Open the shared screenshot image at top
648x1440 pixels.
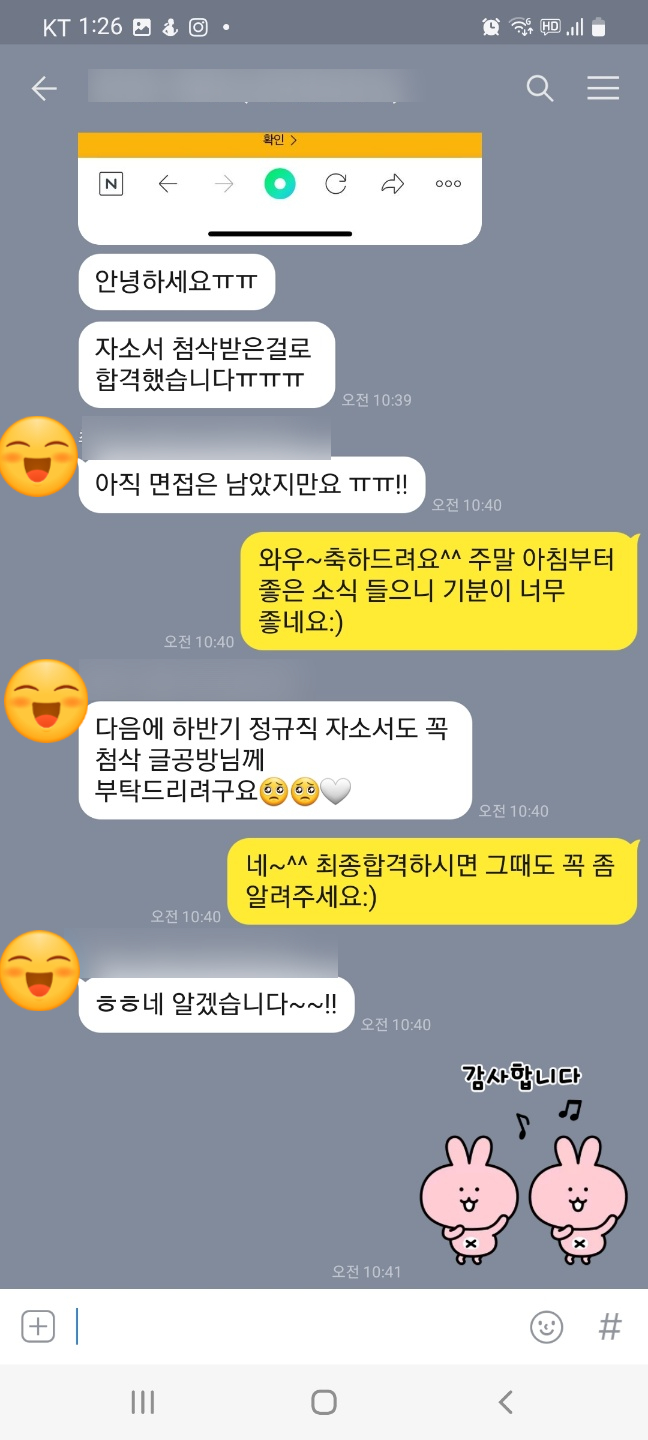click(280, 185)
